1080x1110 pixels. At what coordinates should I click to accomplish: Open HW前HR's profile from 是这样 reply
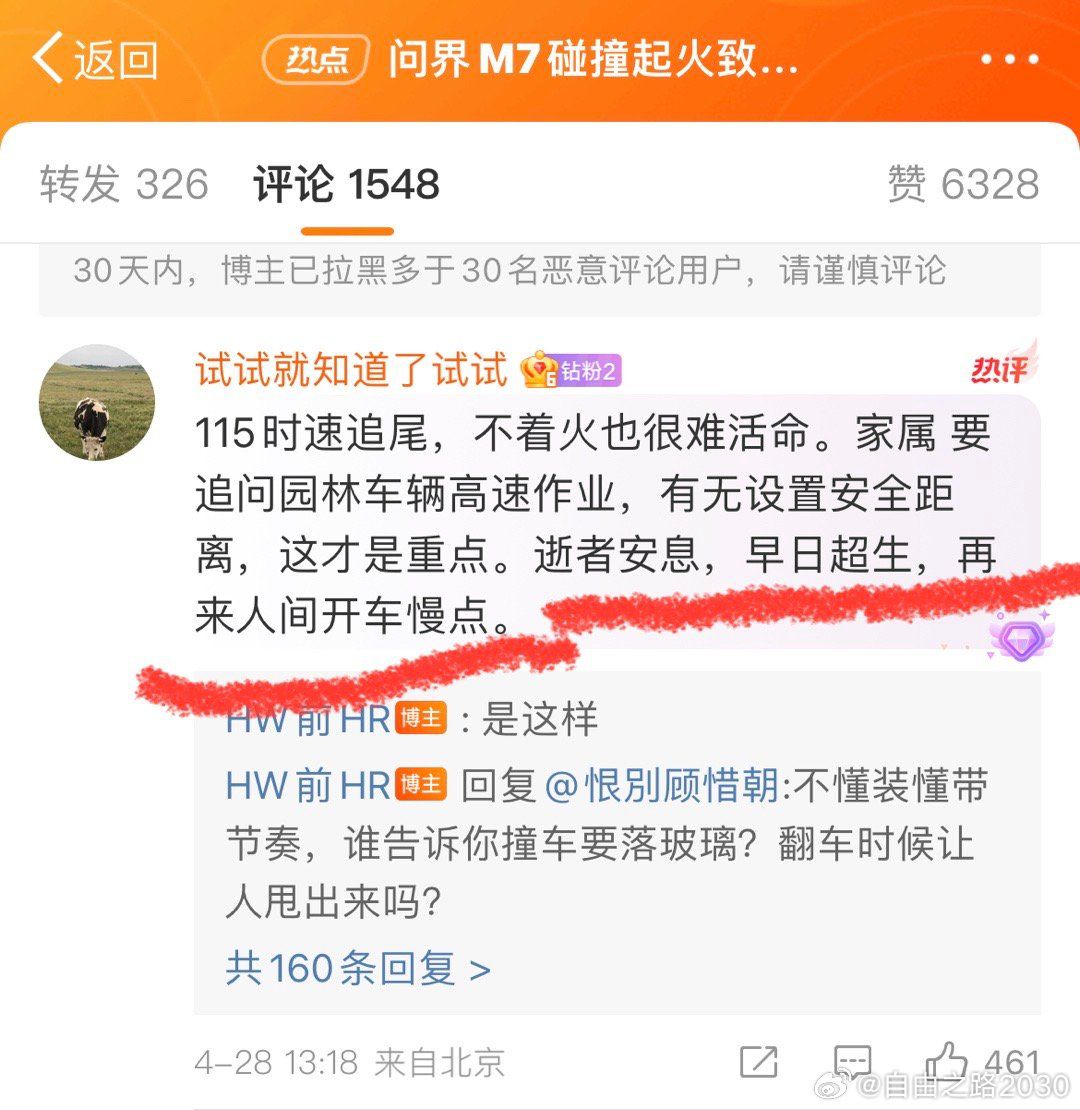pos(307,720)
